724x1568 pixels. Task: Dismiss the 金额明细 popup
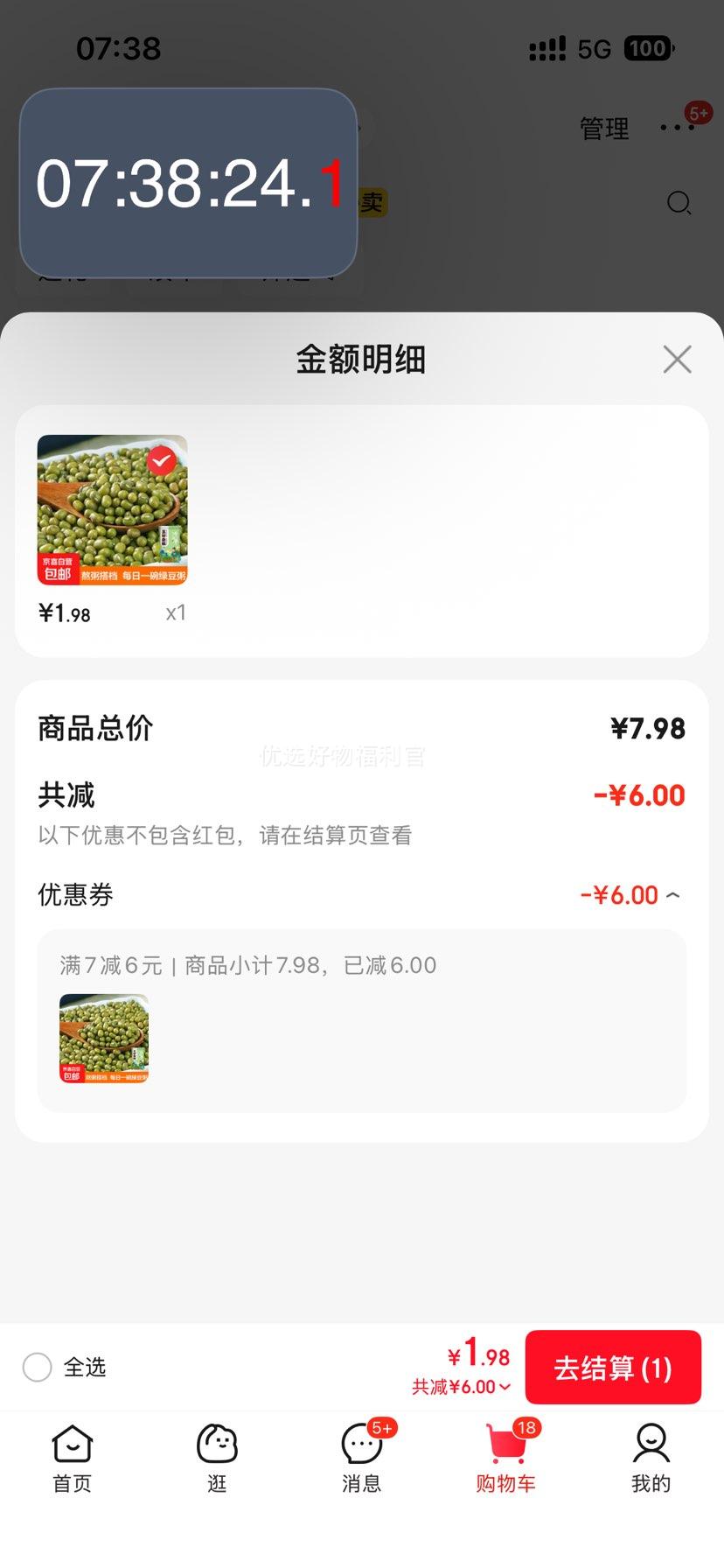pos(676,359)
